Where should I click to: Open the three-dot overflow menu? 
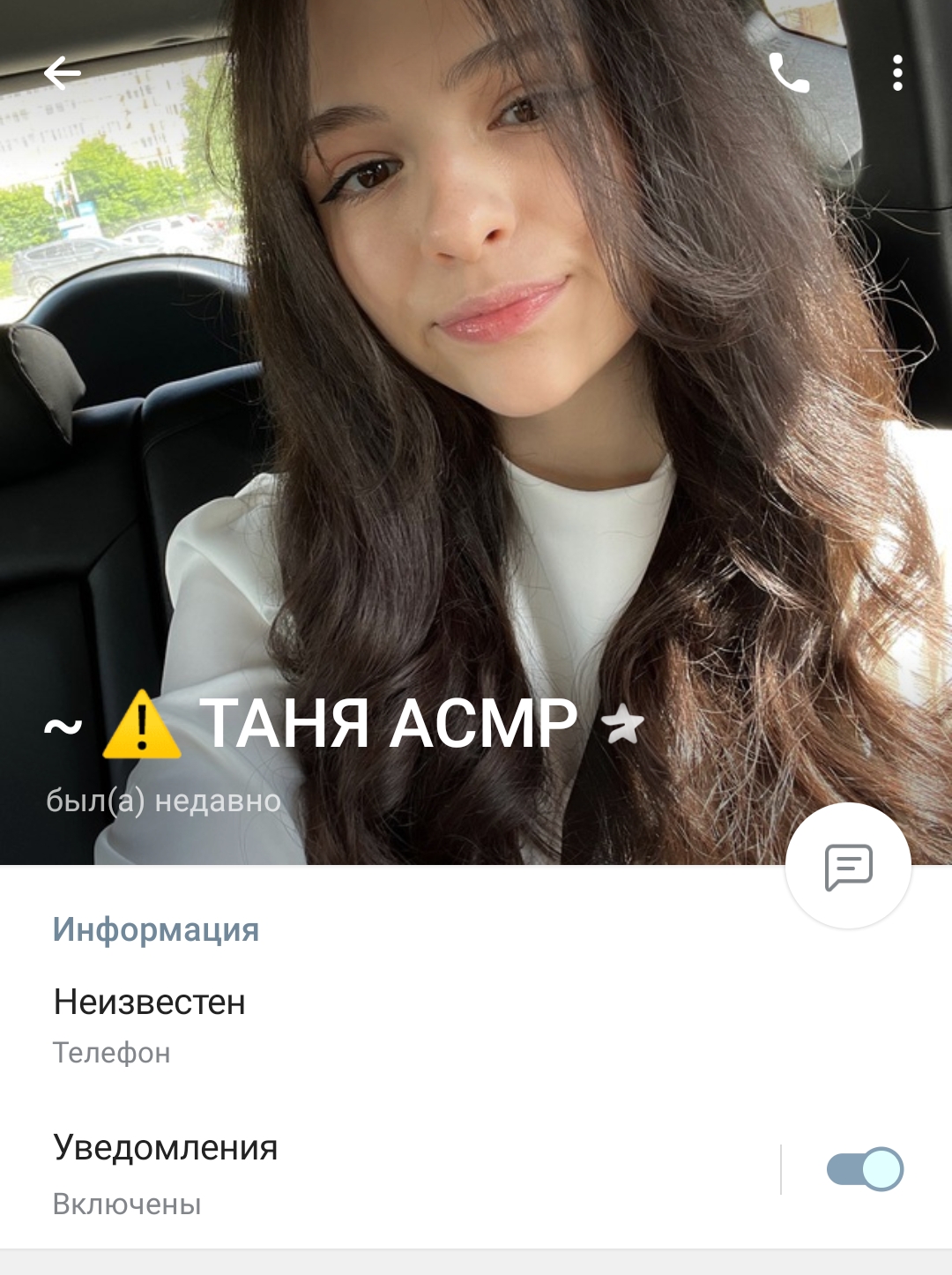coord(897,72)
